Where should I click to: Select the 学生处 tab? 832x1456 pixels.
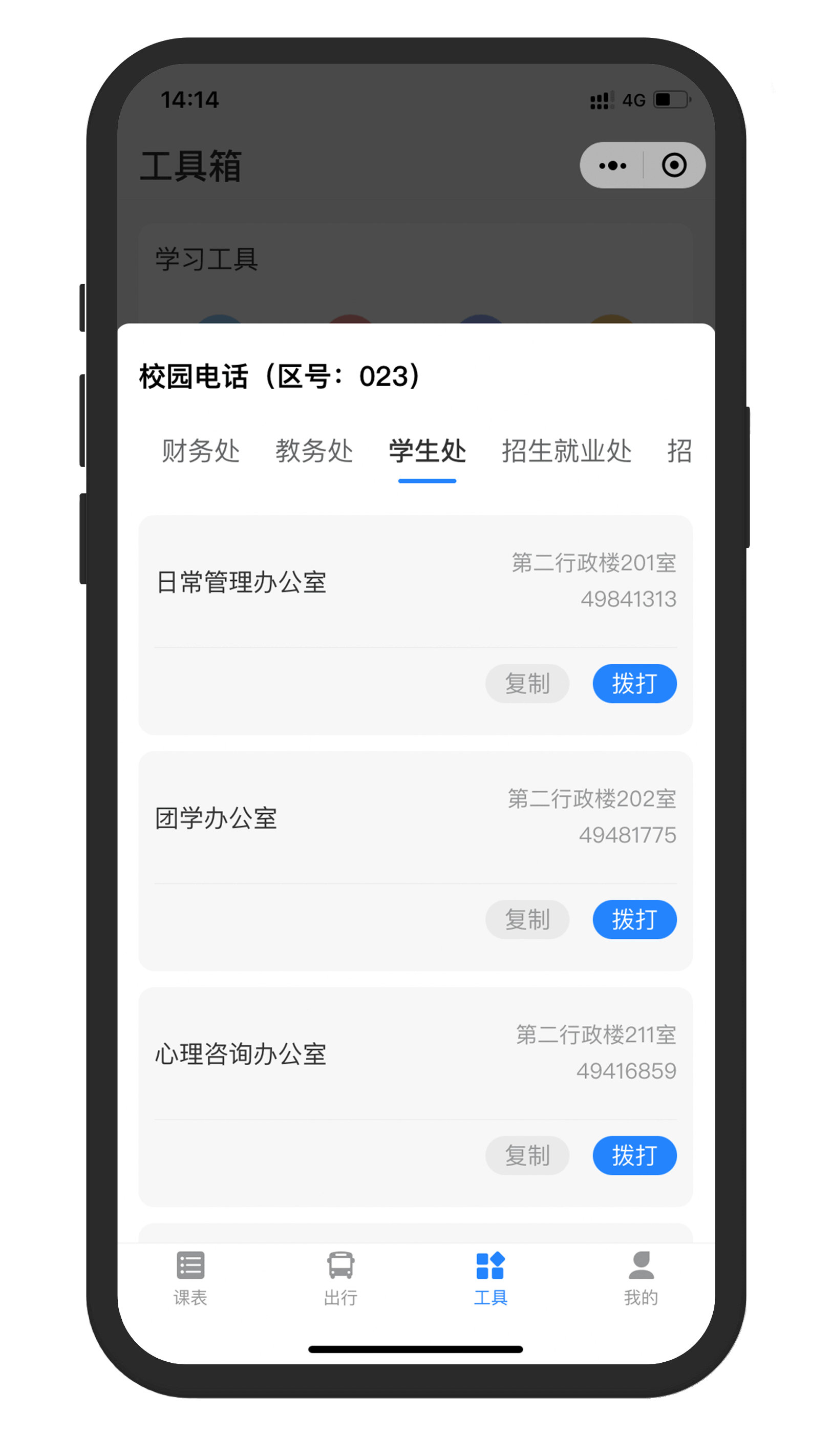coord(428,451)
